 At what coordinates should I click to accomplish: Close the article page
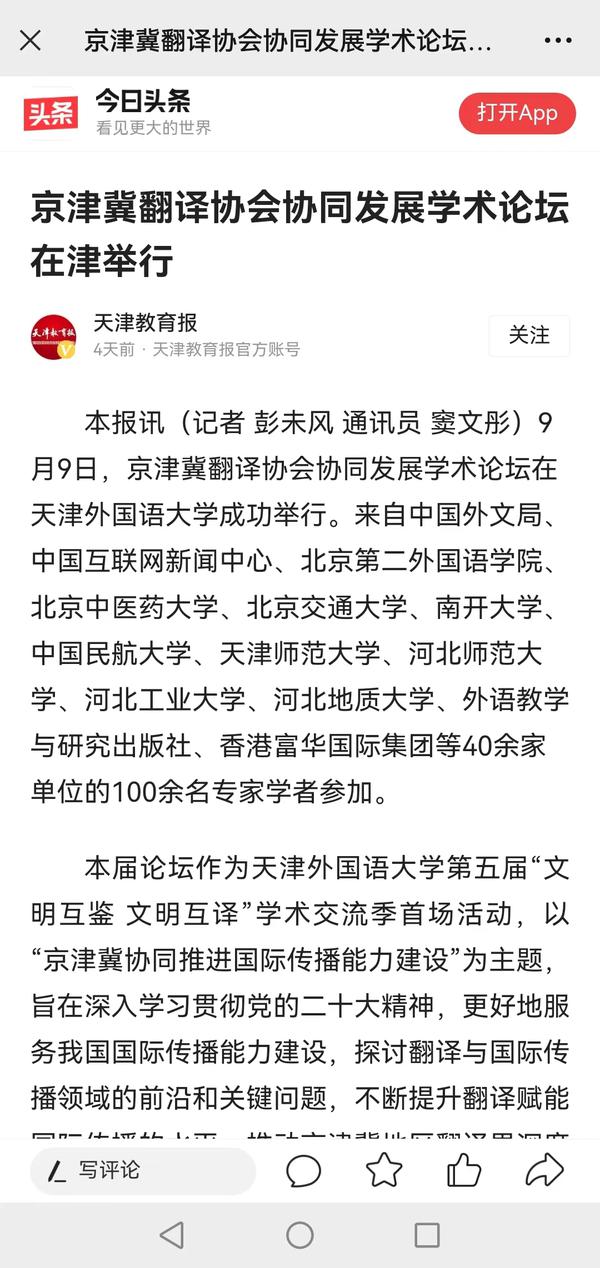pos(31,40)
